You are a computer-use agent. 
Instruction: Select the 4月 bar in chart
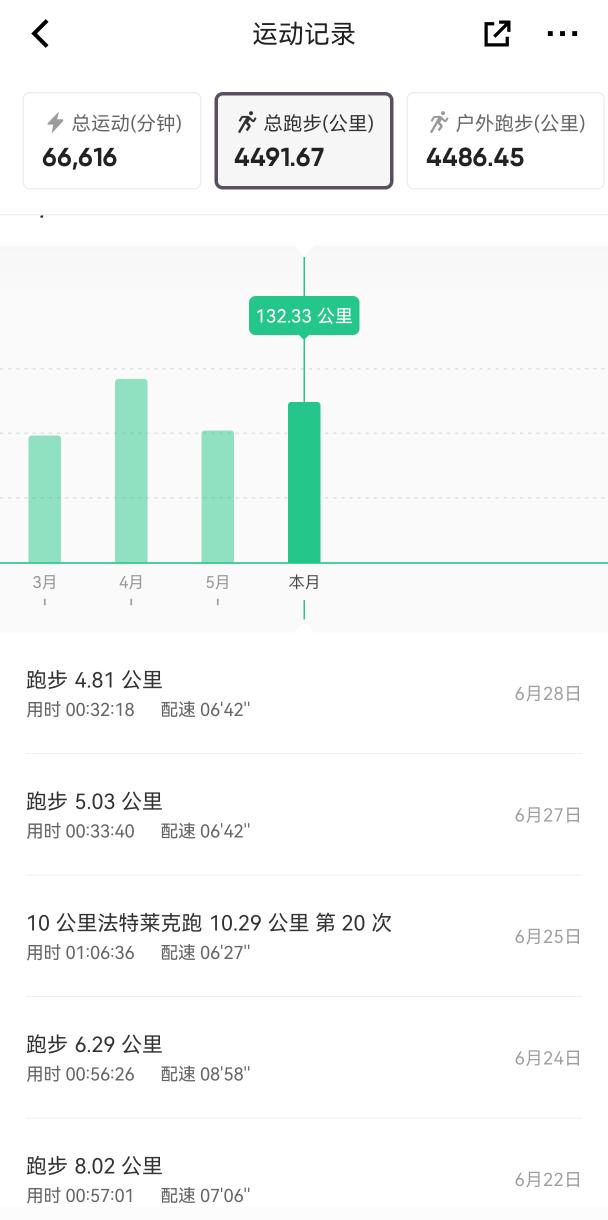[131, 471]
